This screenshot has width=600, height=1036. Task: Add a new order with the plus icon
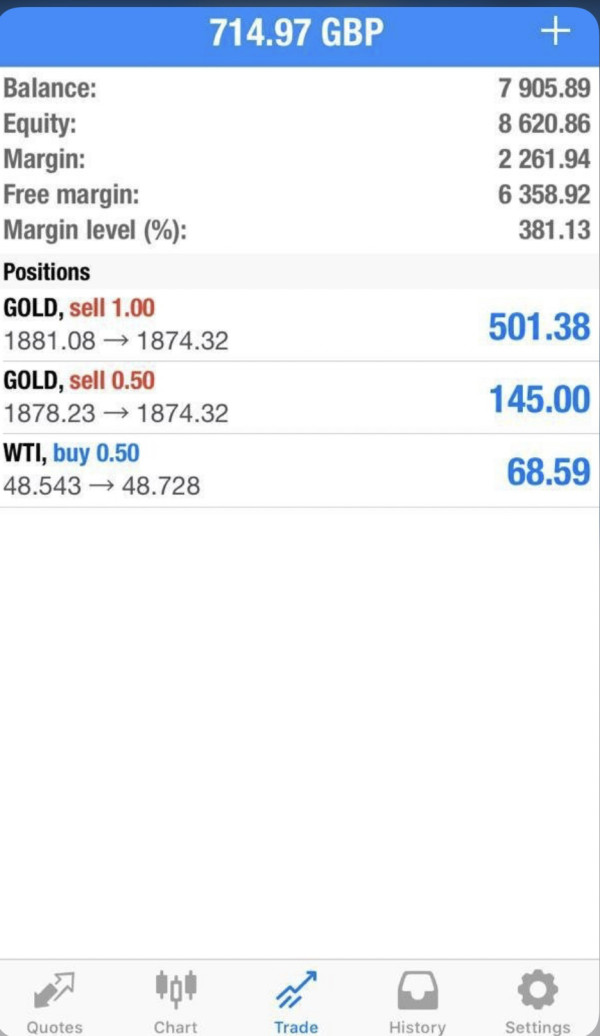(x=554, y=32)
